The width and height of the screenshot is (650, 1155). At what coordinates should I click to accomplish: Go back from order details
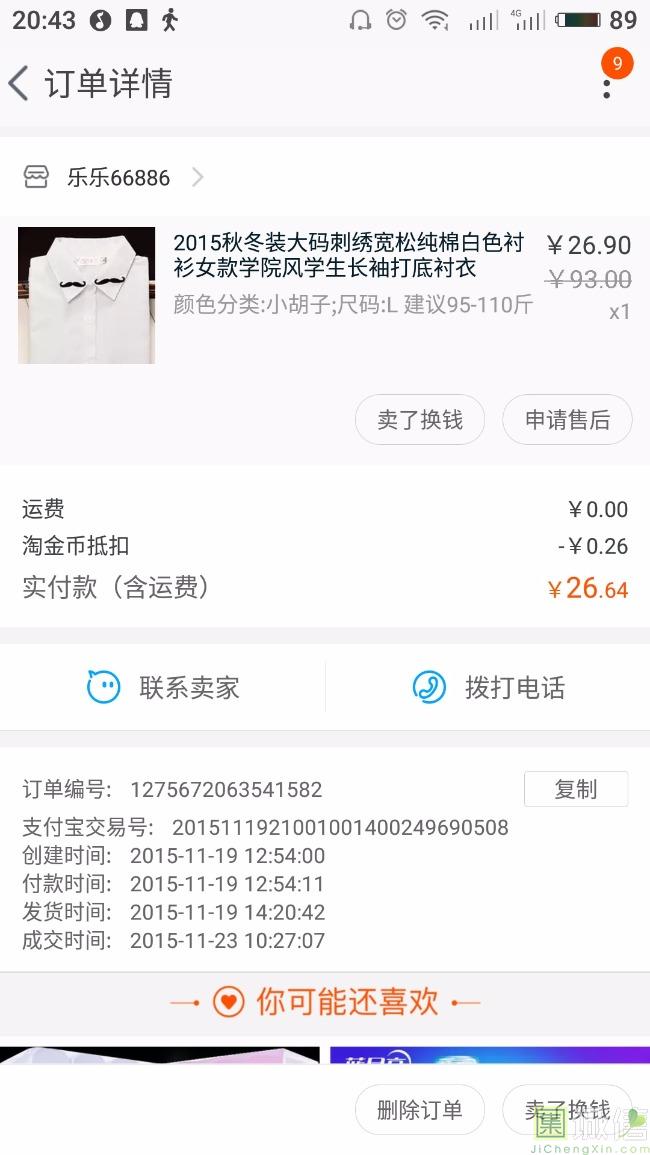click(x=20, y=83)
